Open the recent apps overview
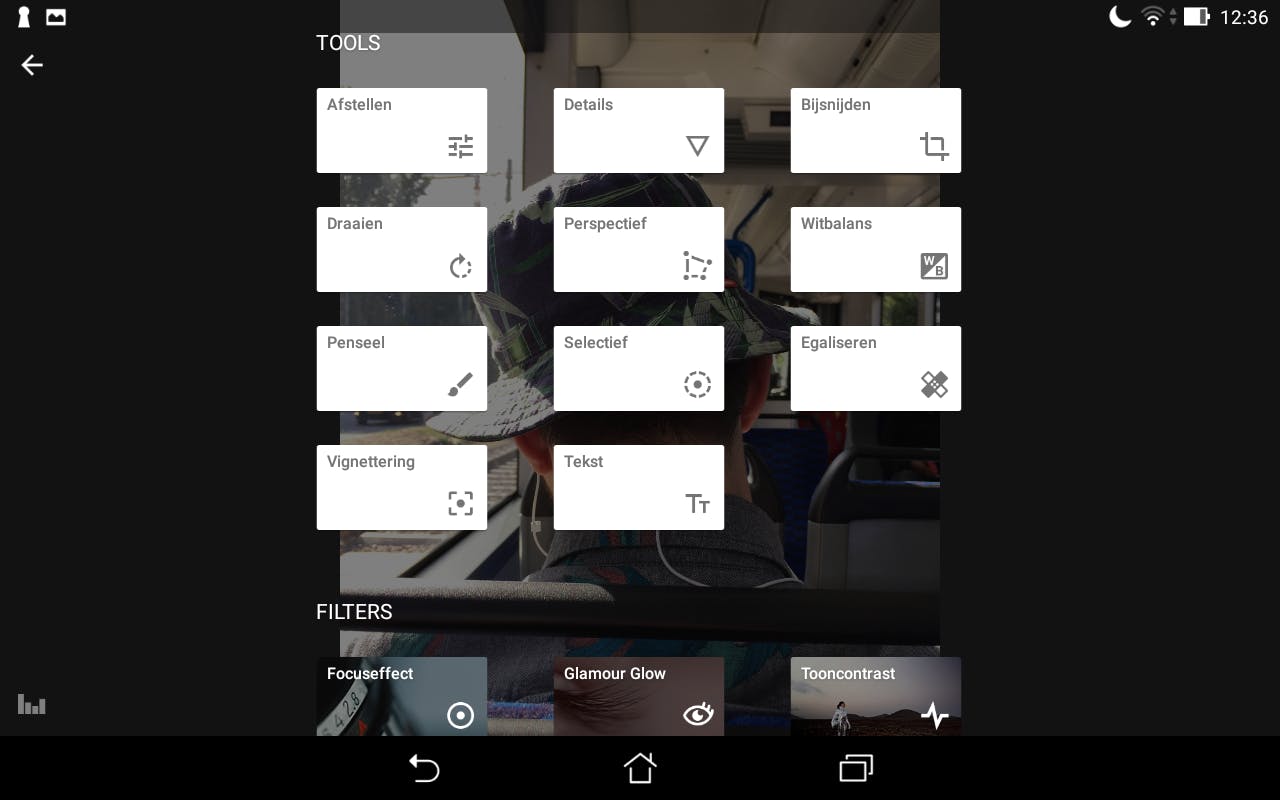 point(856,768)
